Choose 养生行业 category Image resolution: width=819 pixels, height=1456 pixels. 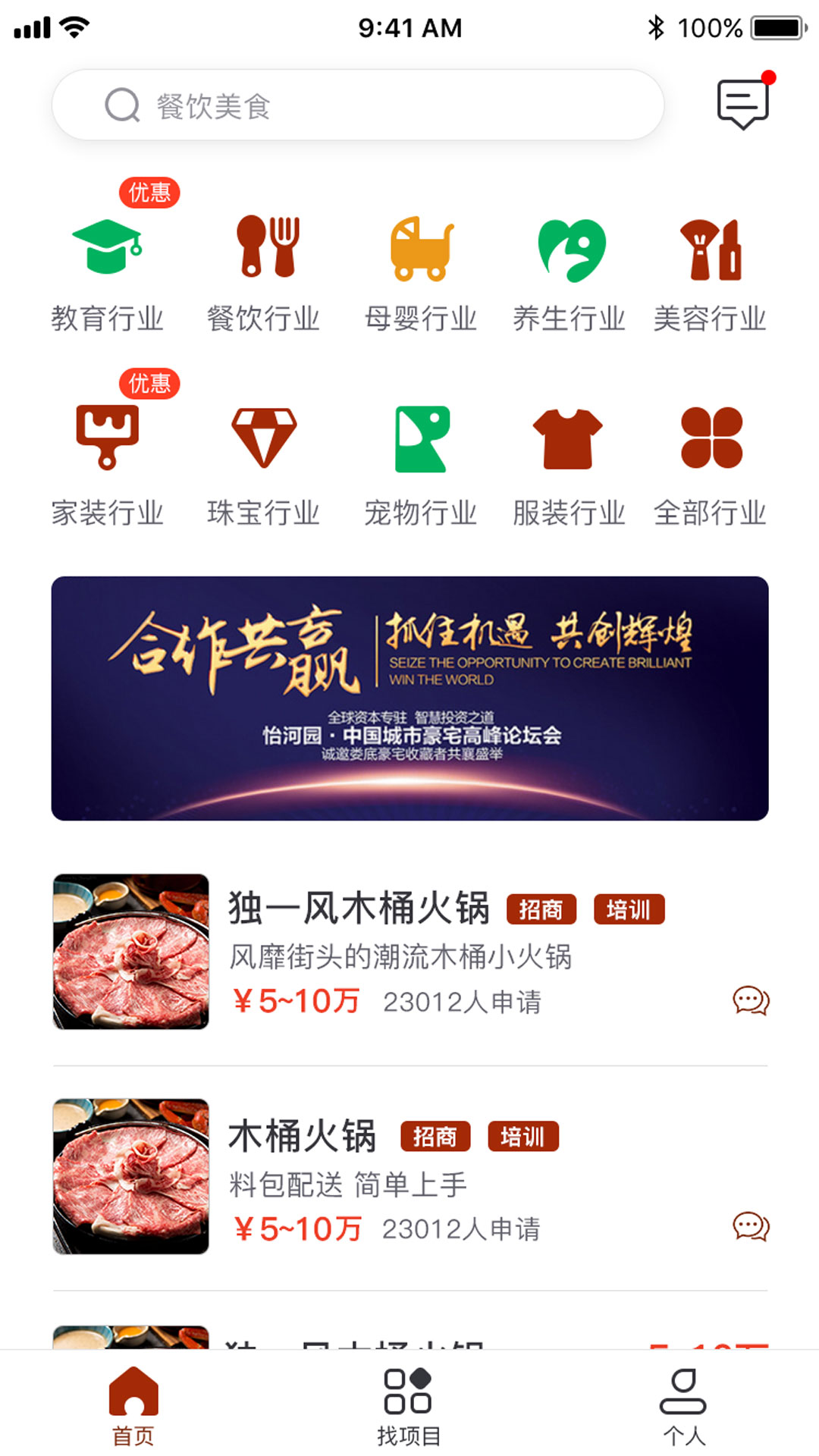[569, 275]
